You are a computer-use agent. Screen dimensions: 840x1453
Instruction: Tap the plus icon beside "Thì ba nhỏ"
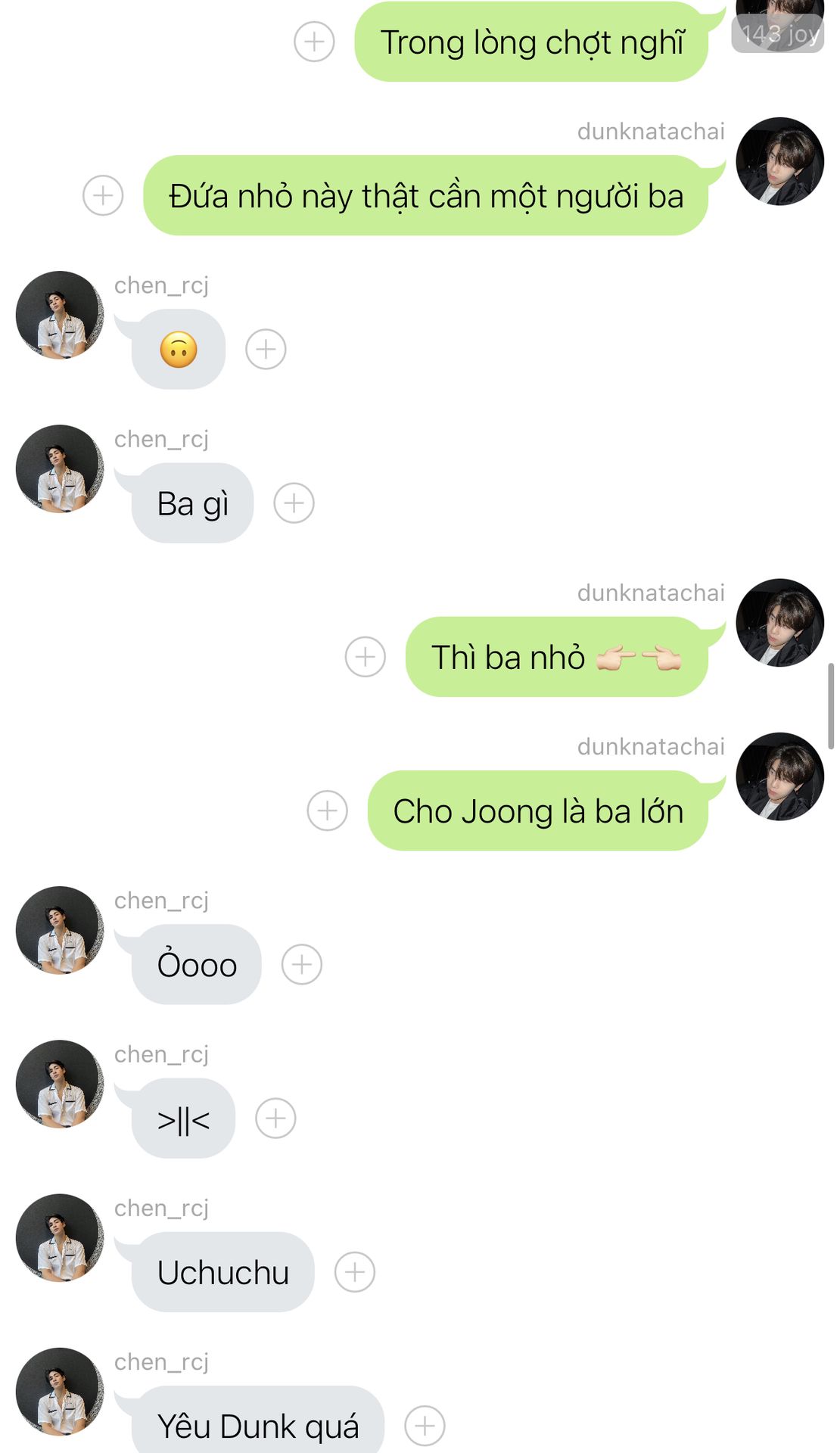pos(365,657)
